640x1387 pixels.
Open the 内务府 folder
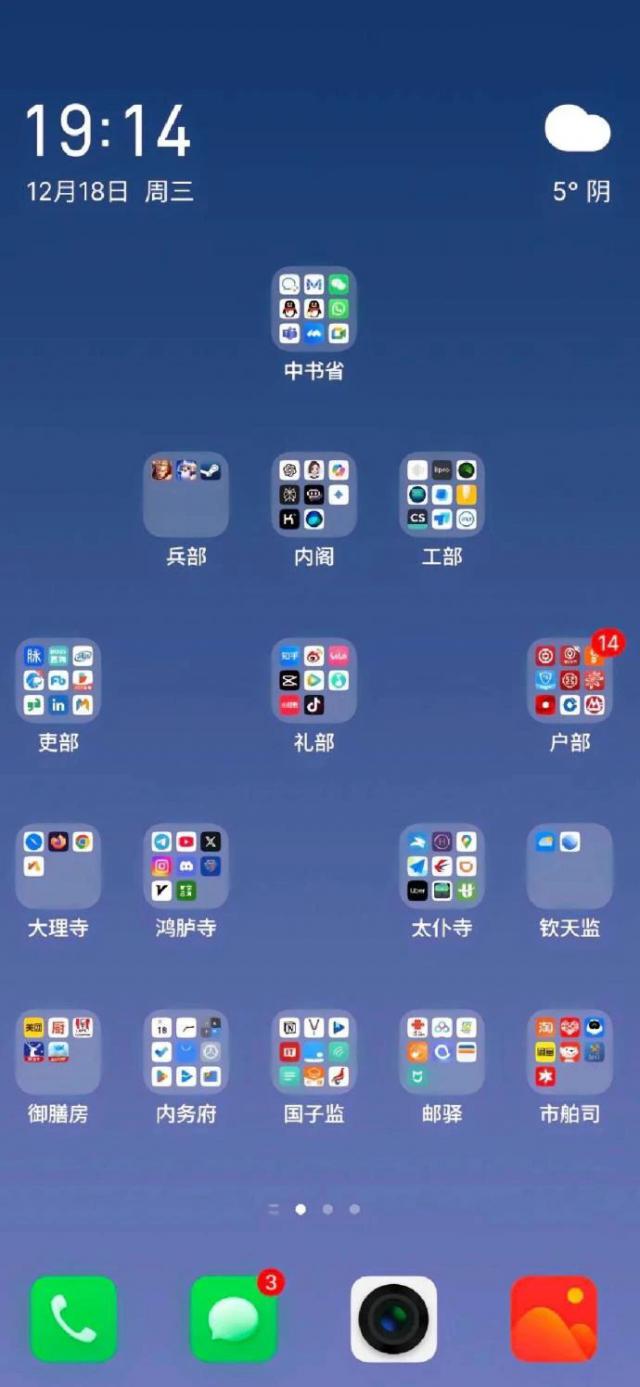coord(186,1052)
